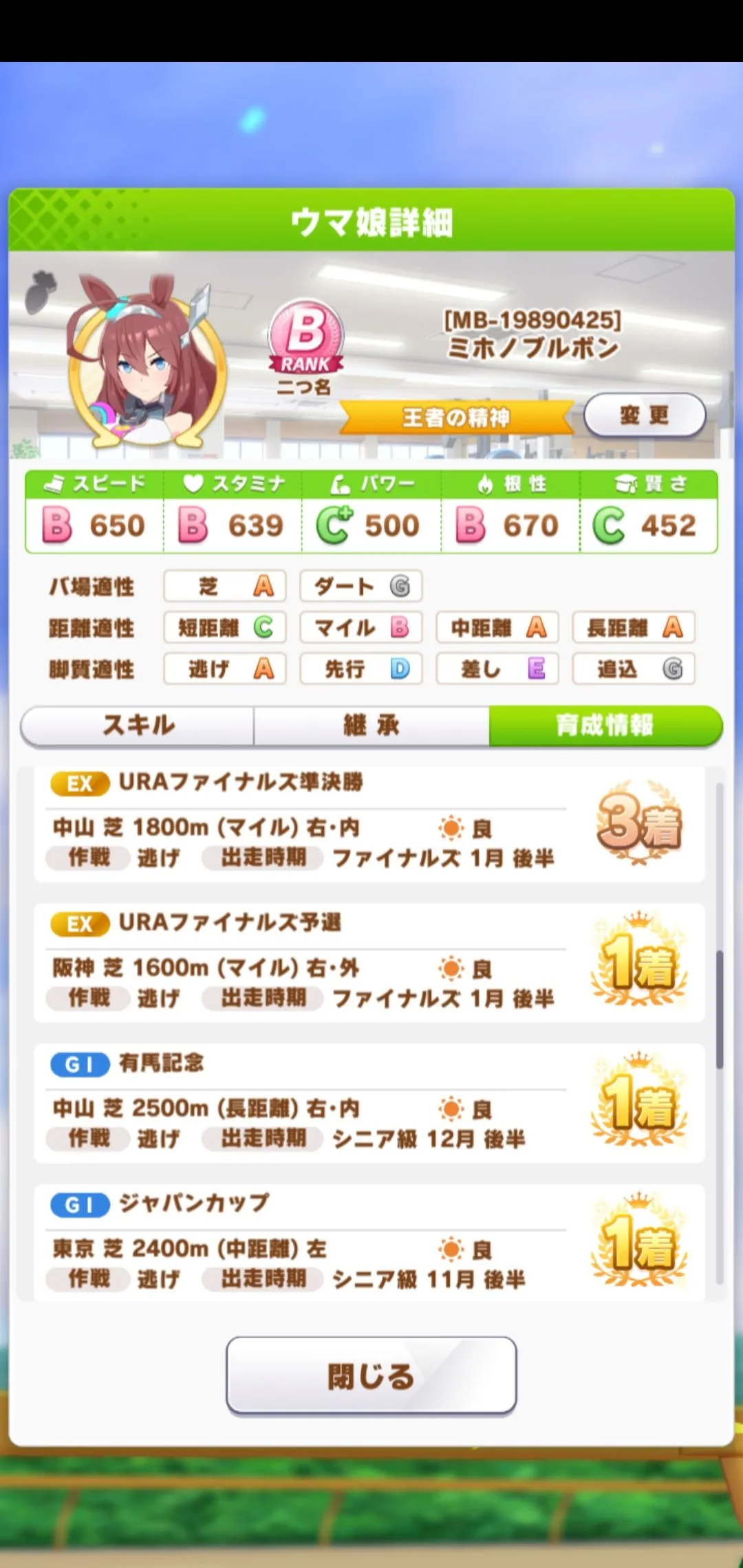This screenshot has width=743, height=1568.
Task: Tap the 変更 button to change title
Action: [x=645, y=415]
